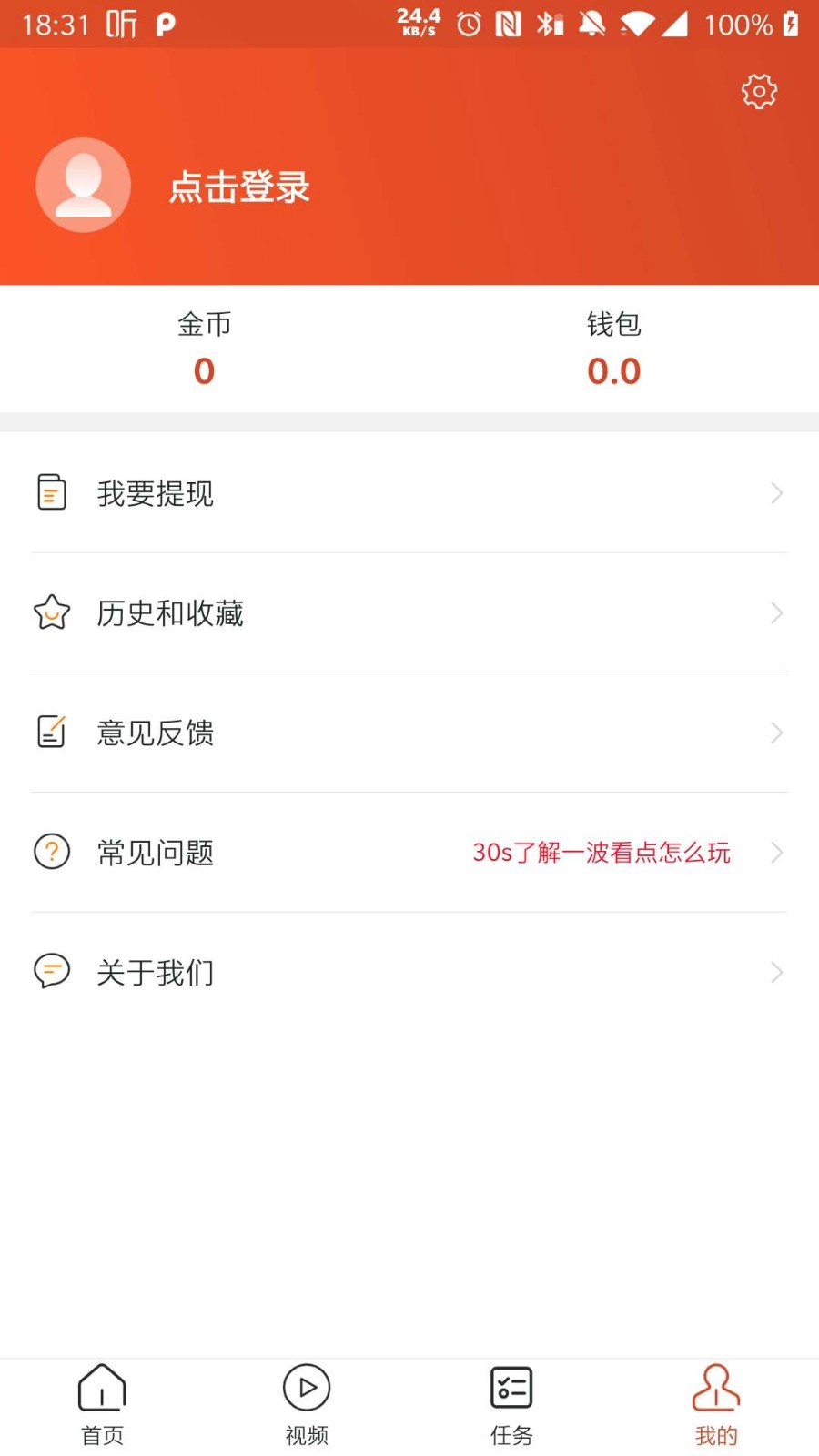Click the 我要提现 withdrawal document icon
Viewport: 819px width, 1456px height.
click(52, 492)
